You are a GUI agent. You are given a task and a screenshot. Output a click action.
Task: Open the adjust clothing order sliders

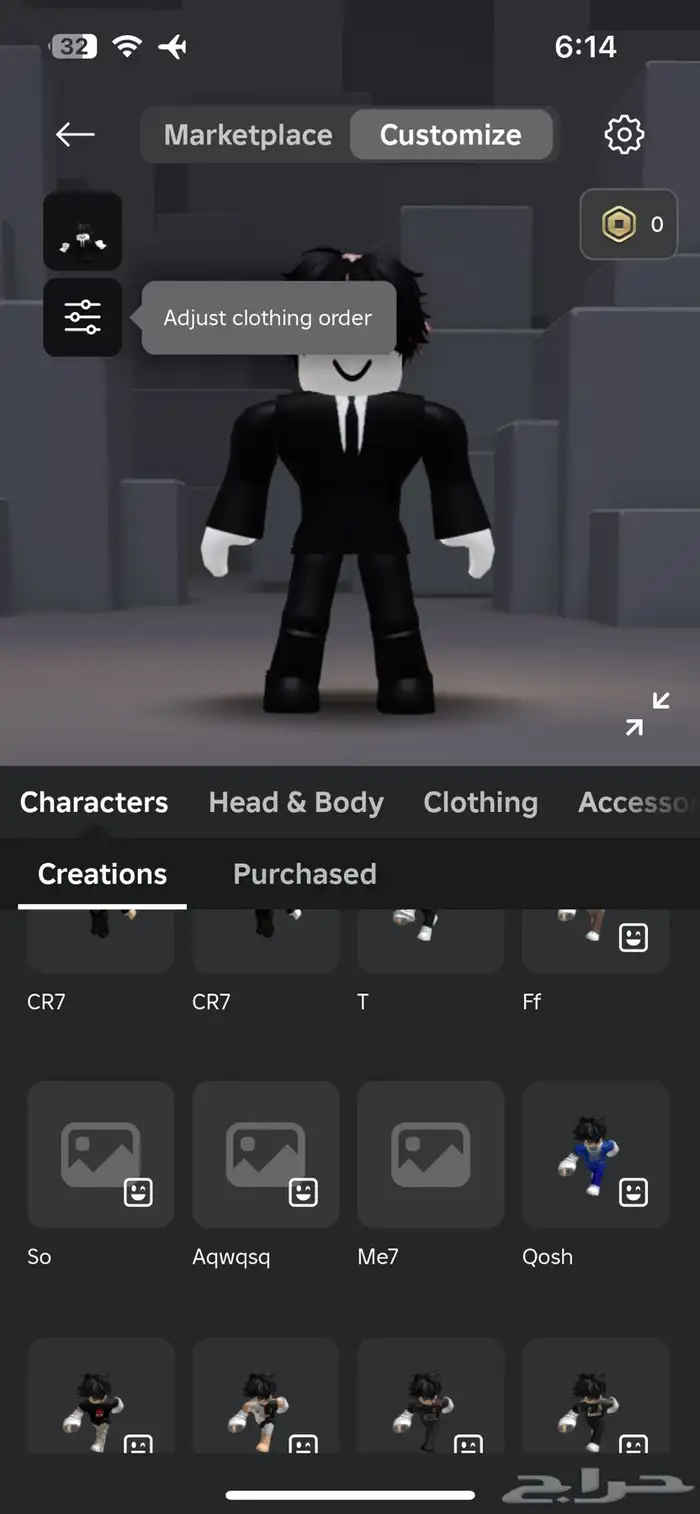tap(83, 317)
